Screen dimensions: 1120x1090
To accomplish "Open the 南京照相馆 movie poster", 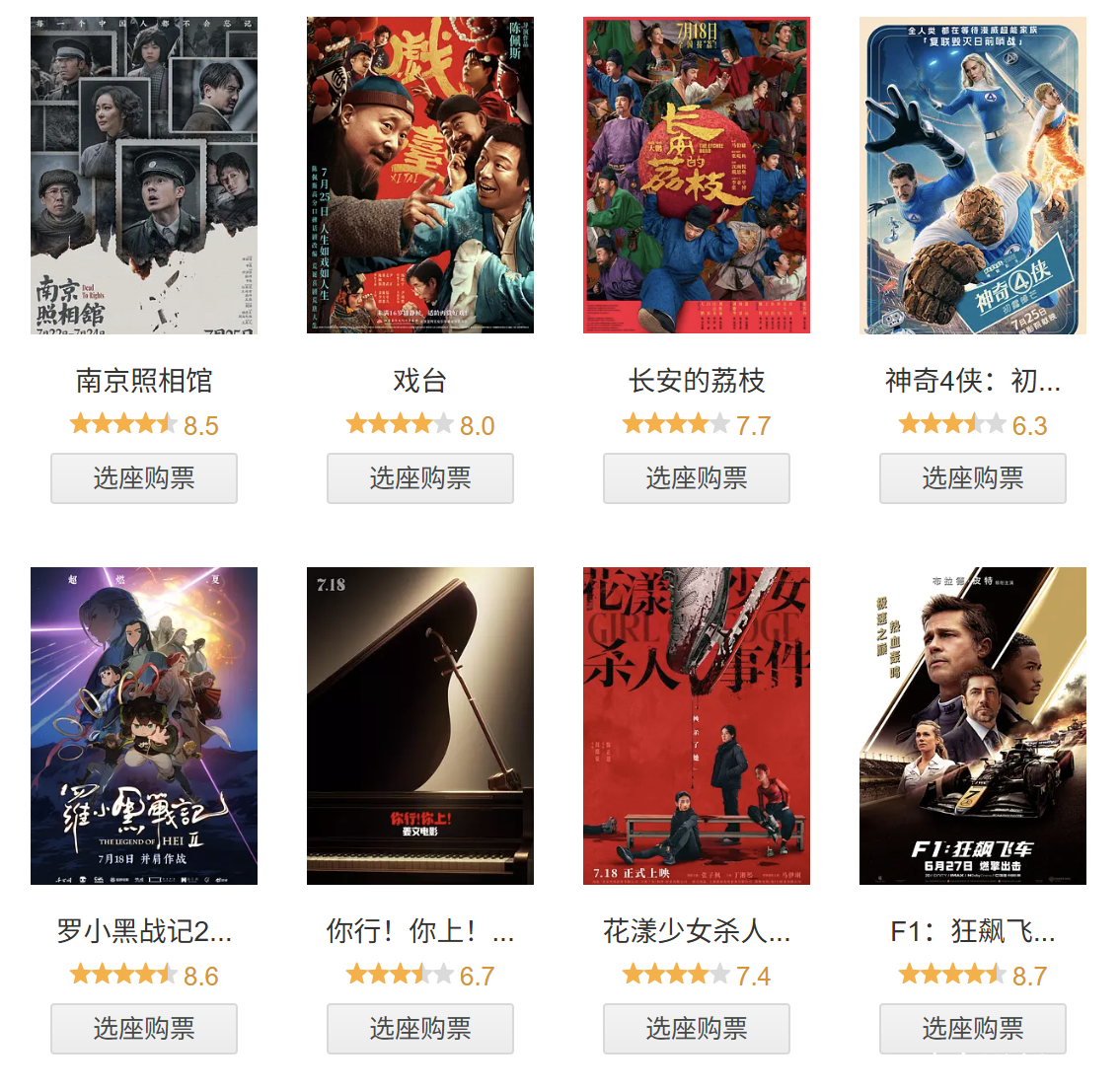I will pyautogui.click(x=144, y=175).
